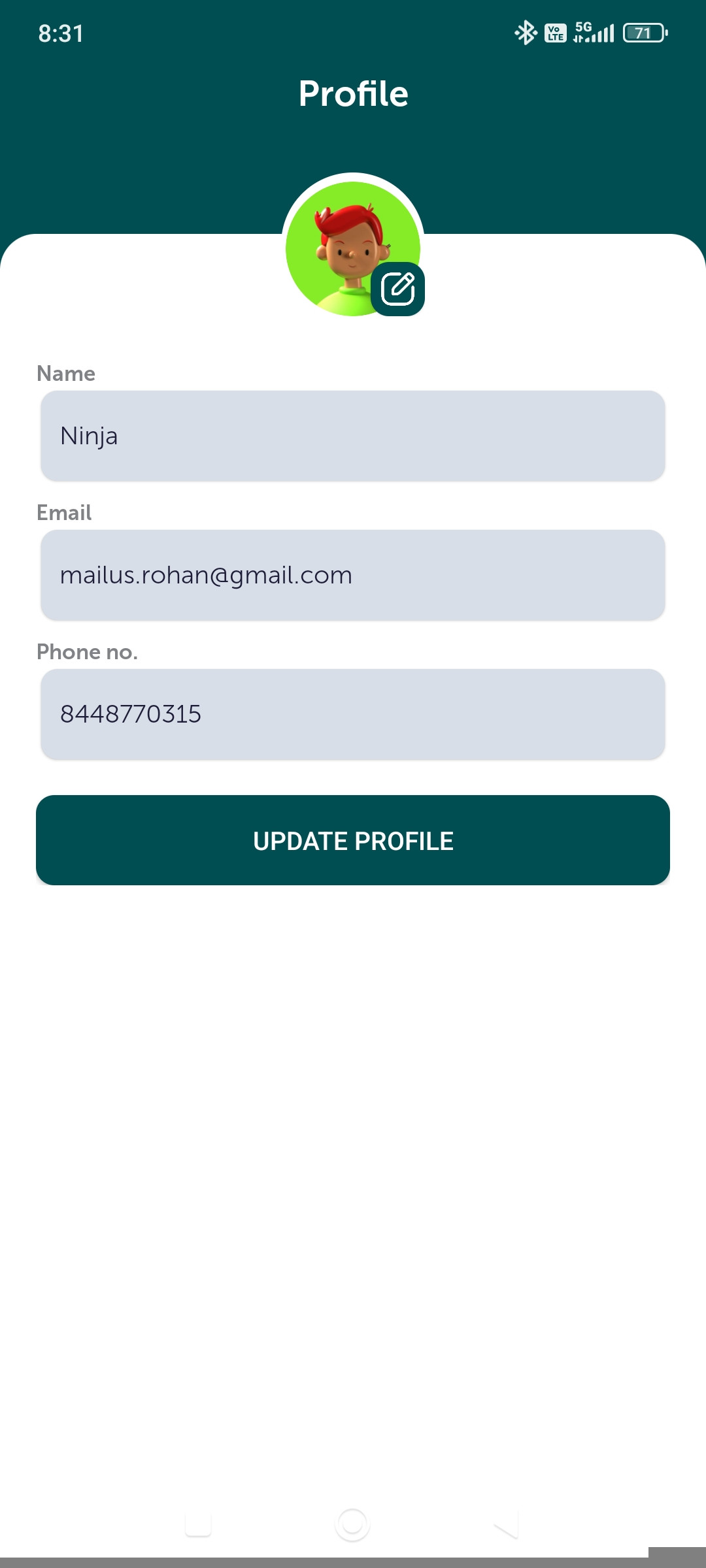The height and width of the screenshot is (1568, 706).
Task: Edit the Email field
Action: pyautogui.click(x=353, y=575)
